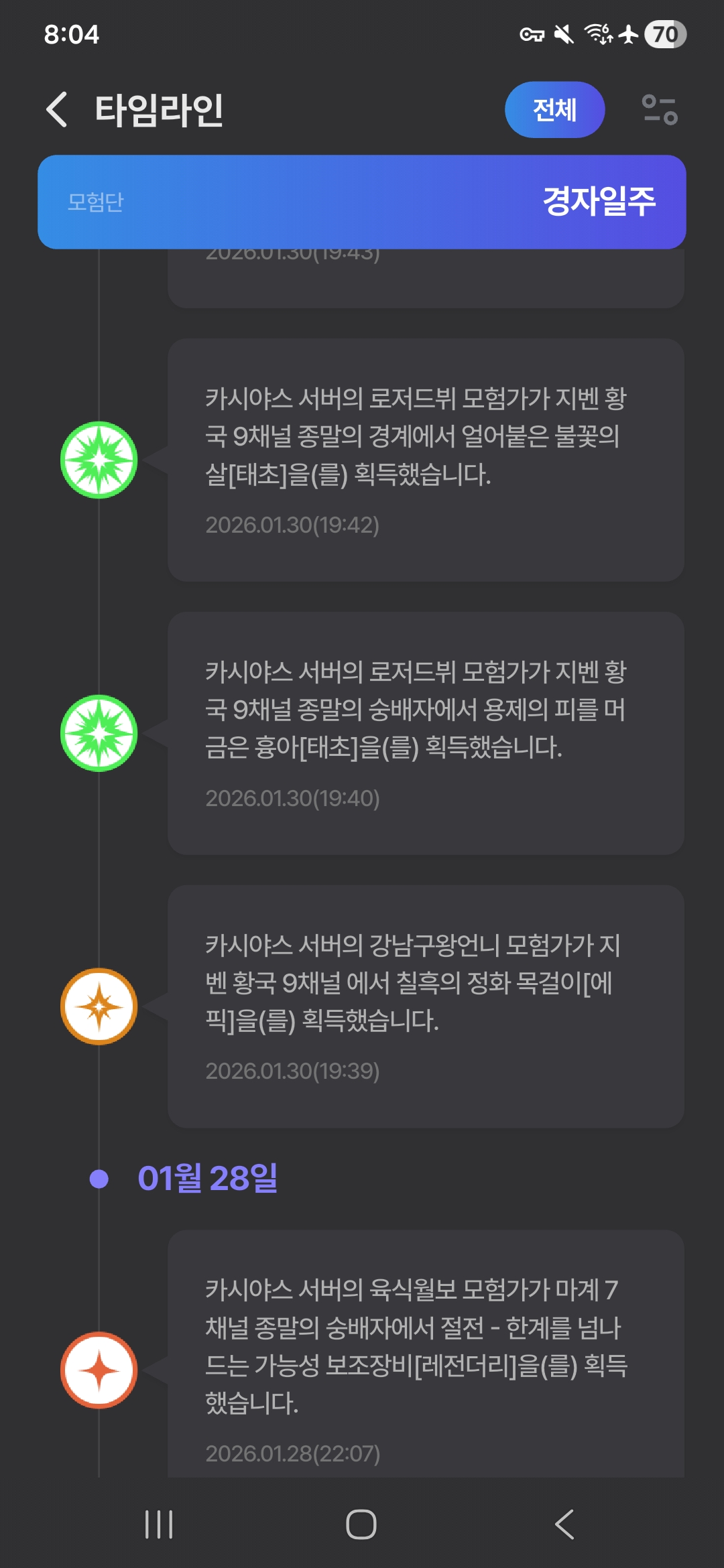Show recent apps
724x1568 pixels.
point(159,1524)
